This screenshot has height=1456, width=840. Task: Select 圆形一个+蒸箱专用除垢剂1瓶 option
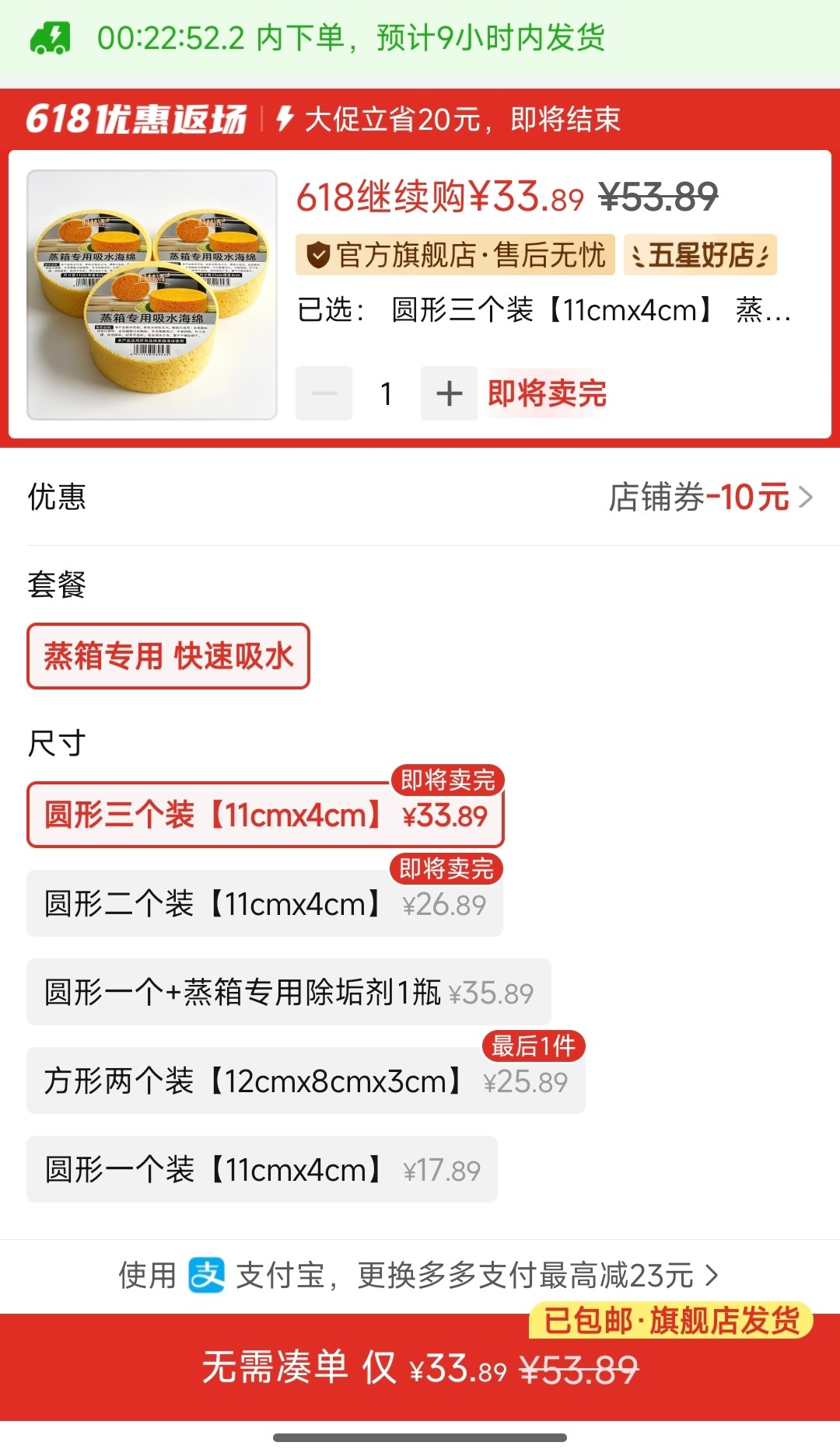[289, 992]
